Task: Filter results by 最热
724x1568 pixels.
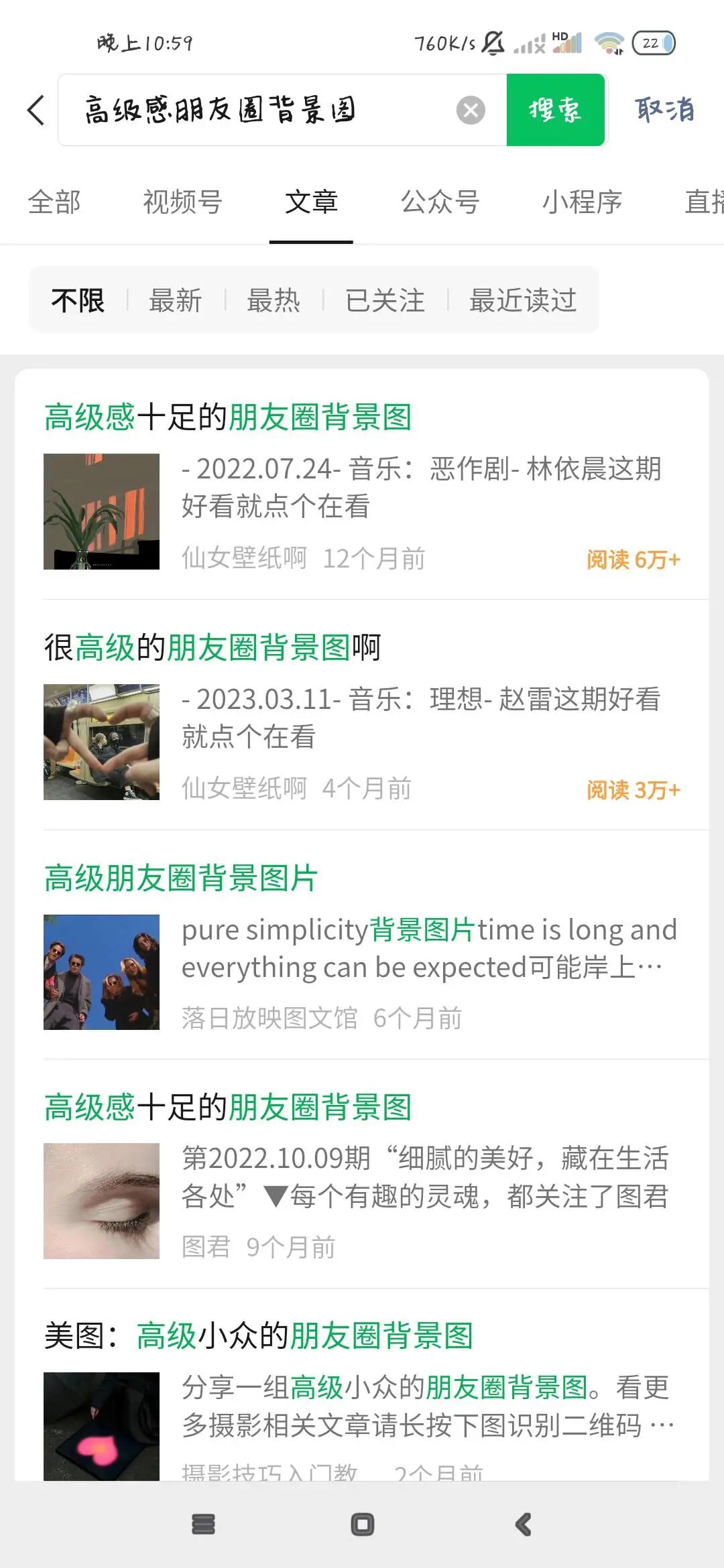Action: (273, 300)
